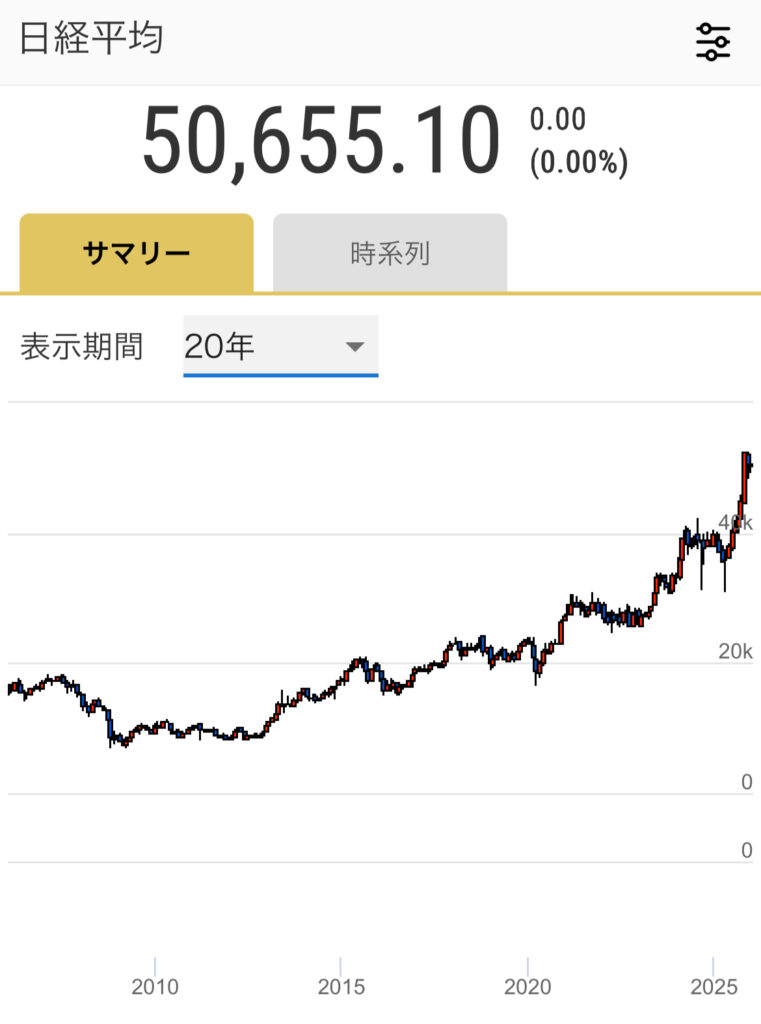Switch to the 時系列 tab

point(390,253)
